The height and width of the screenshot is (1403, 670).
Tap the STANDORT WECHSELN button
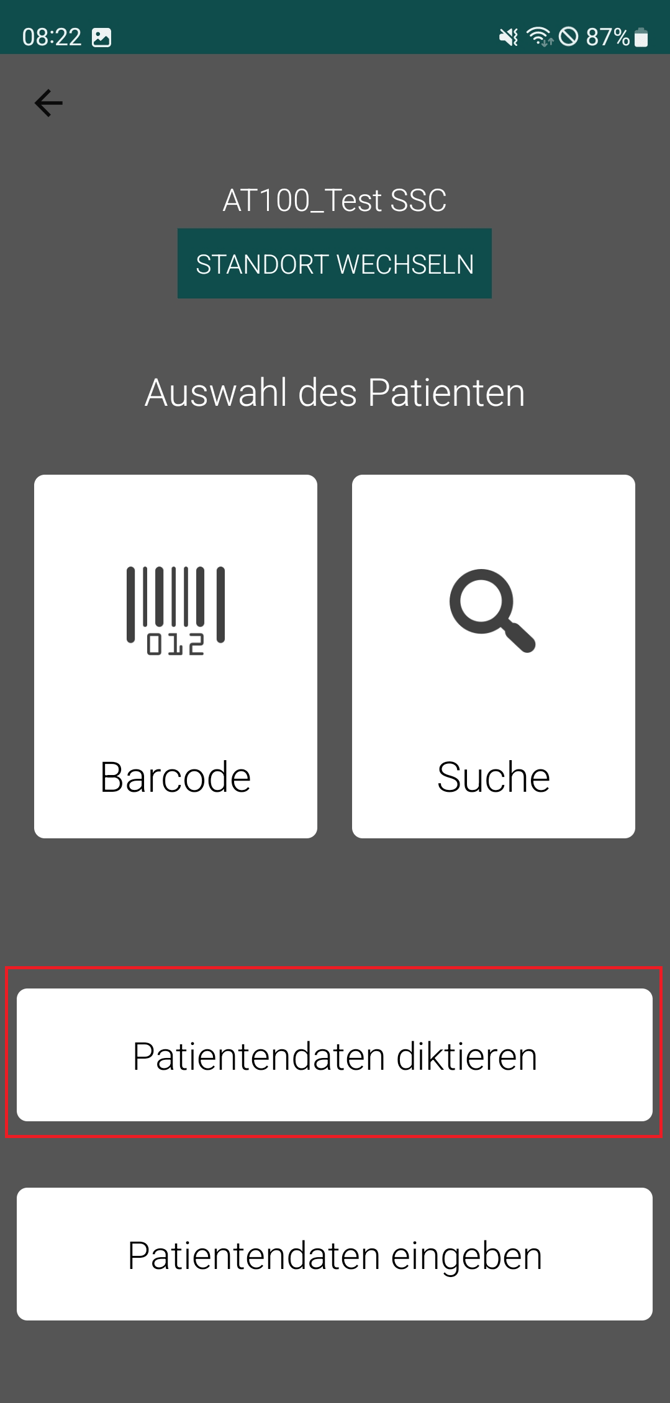pos(334,264)
